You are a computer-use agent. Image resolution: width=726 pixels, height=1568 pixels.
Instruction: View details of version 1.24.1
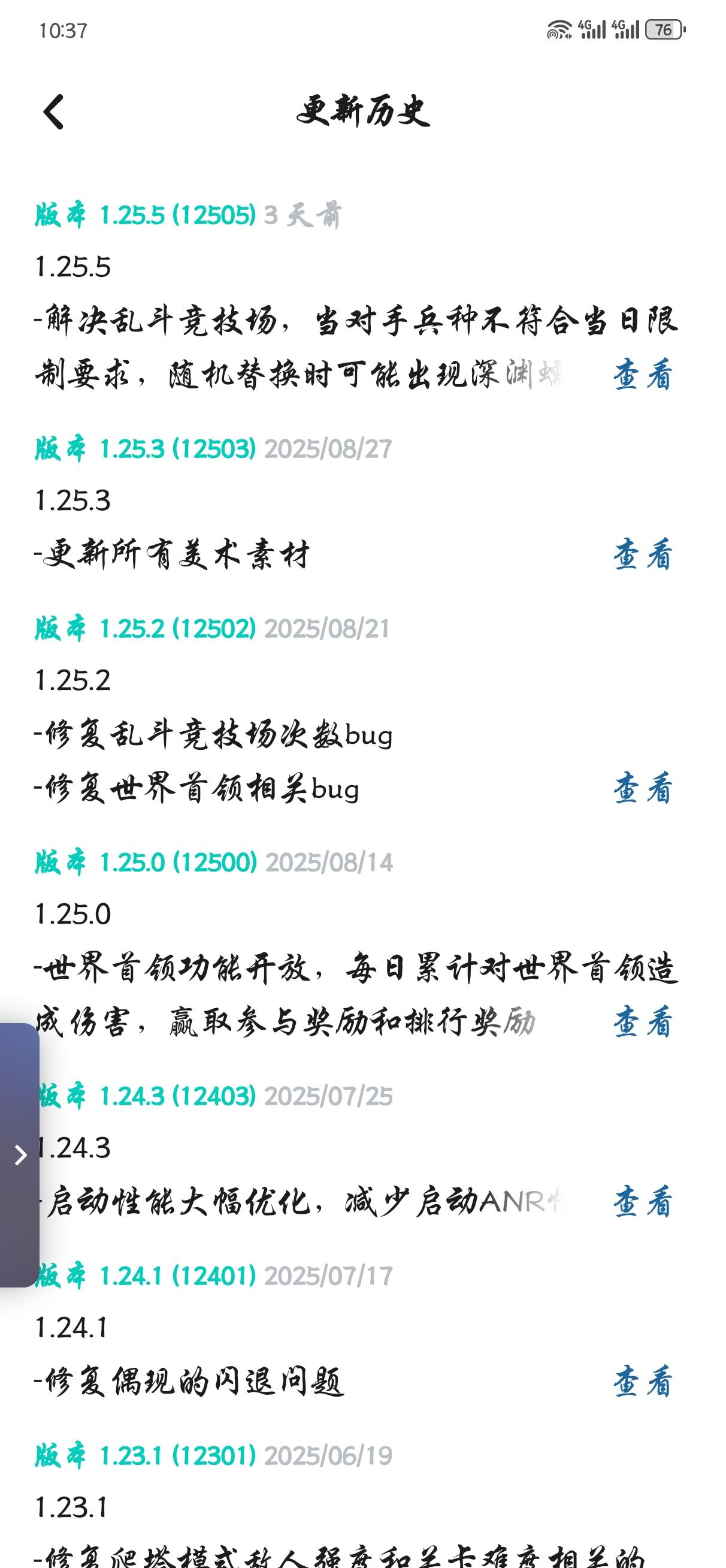pyautogui.click(x=643, y=1381)
